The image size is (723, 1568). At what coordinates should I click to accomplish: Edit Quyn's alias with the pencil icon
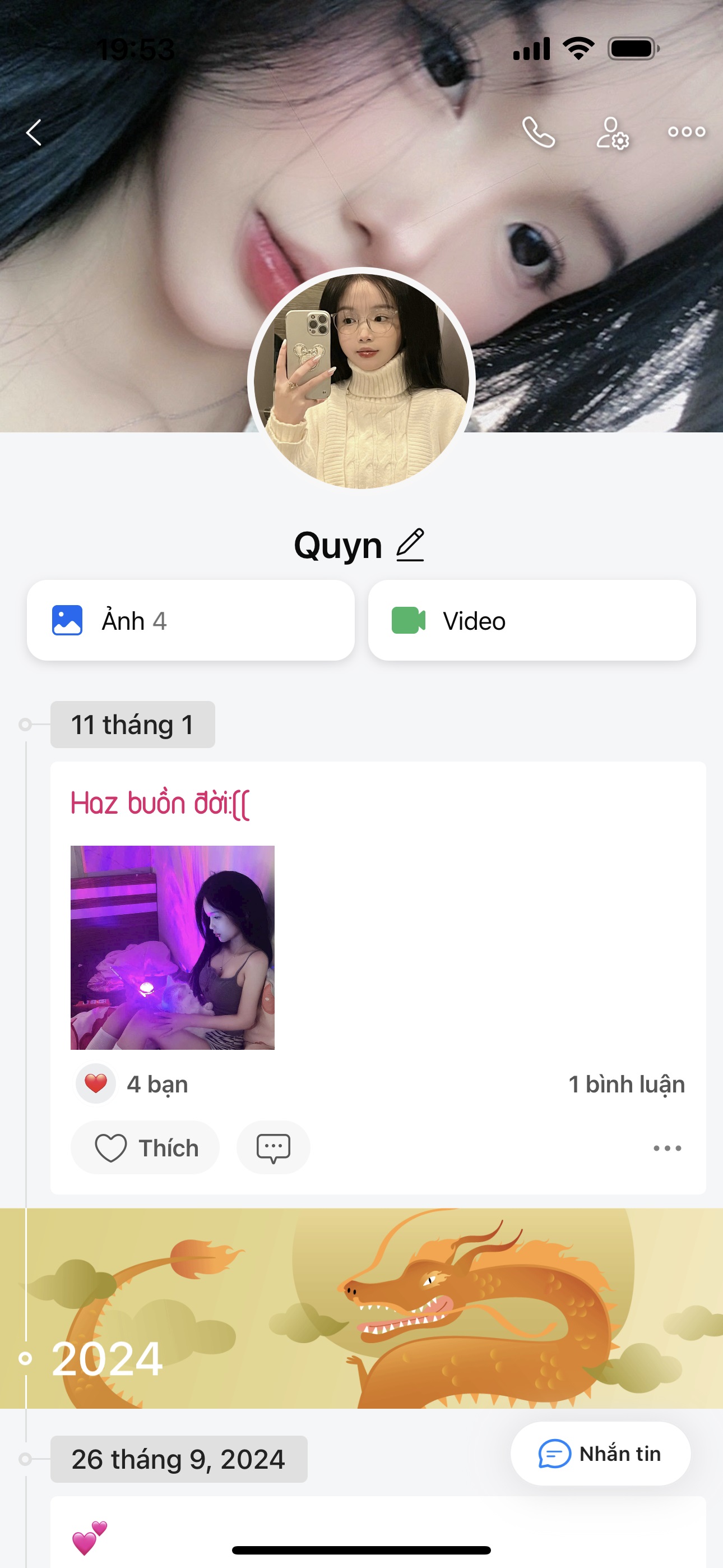tap(410, 545)
